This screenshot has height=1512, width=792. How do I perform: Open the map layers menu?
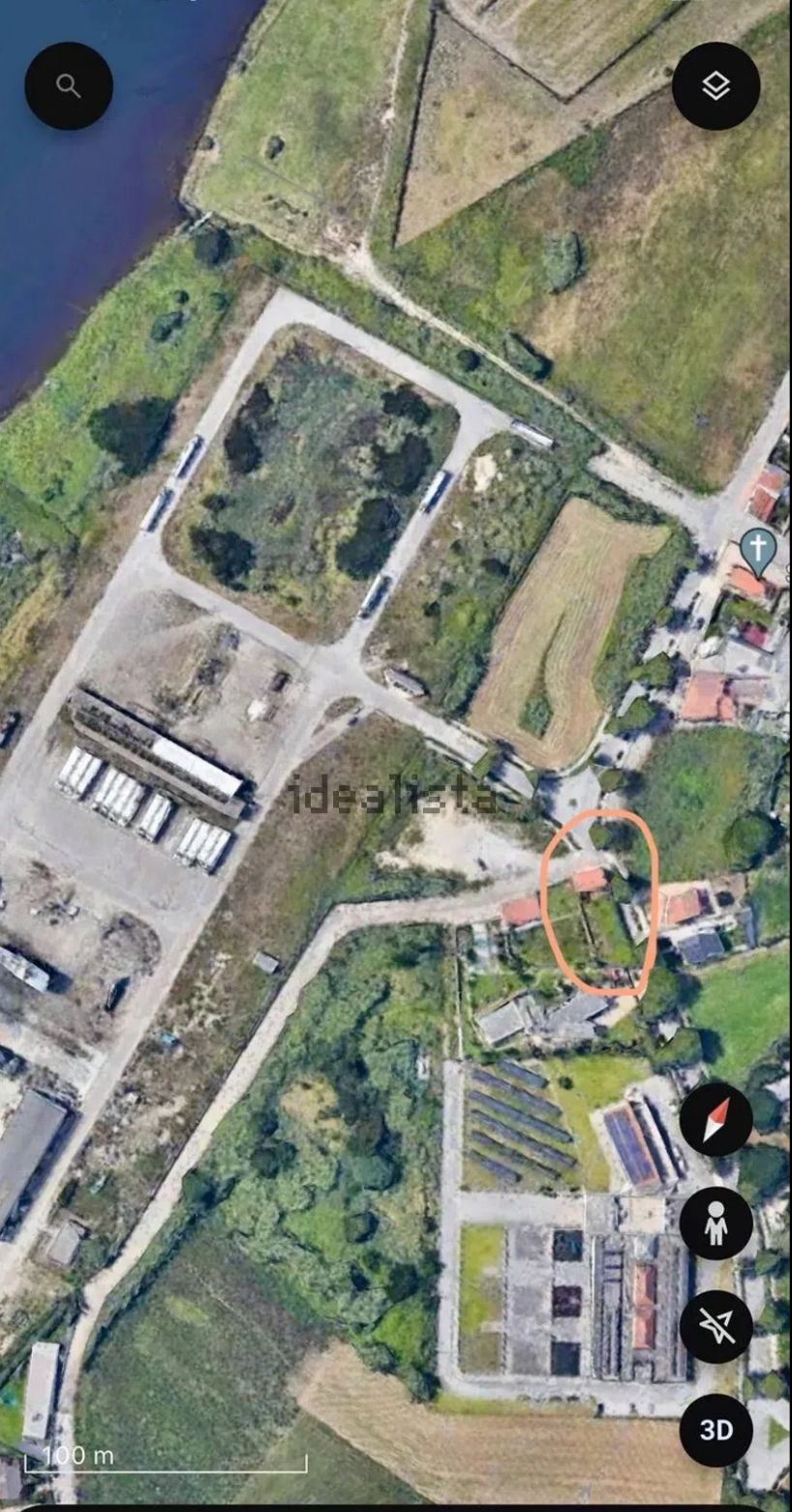(716, 86)
